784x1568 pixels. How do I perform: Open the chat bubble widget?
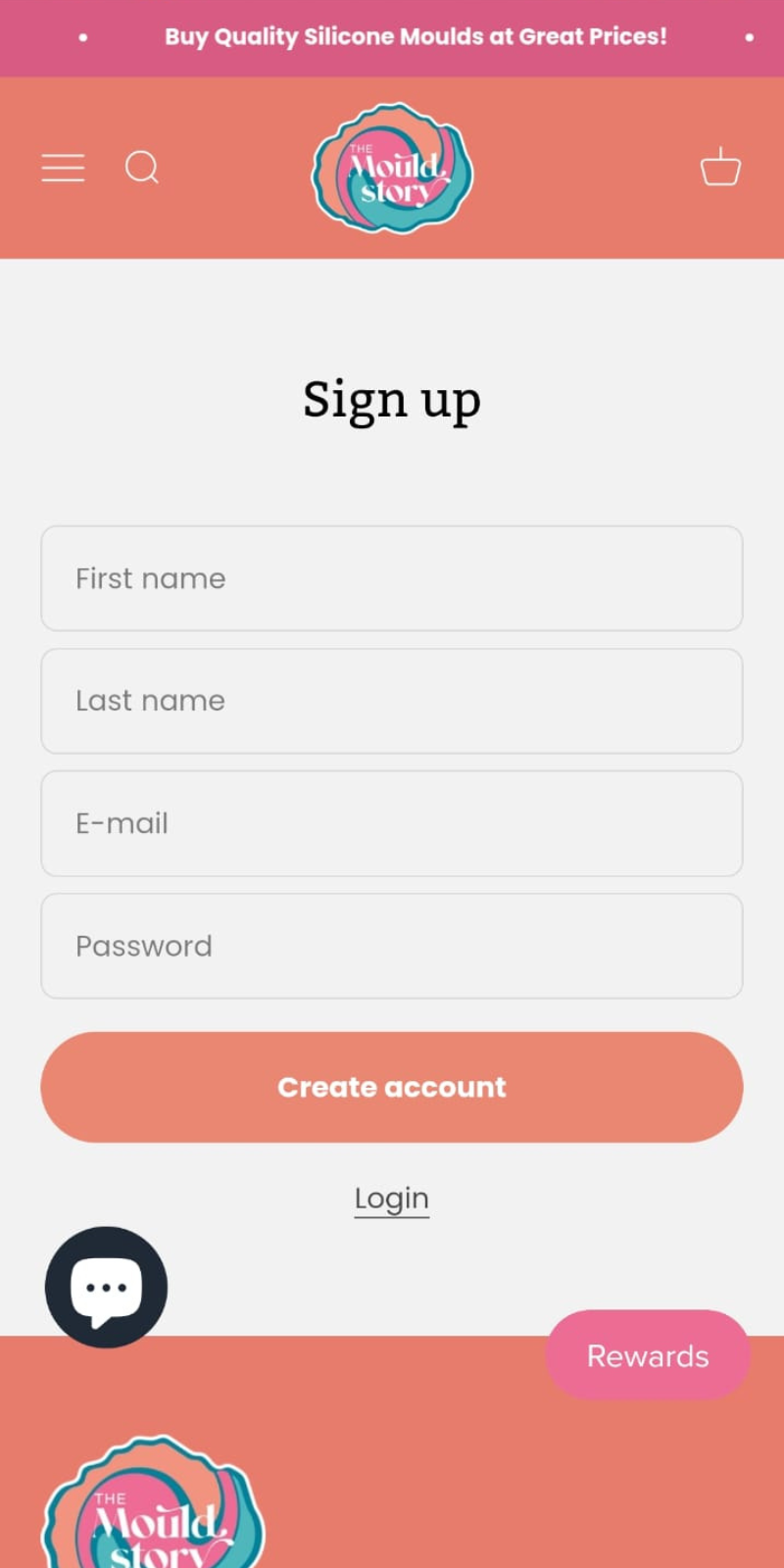pos(106,1287)
